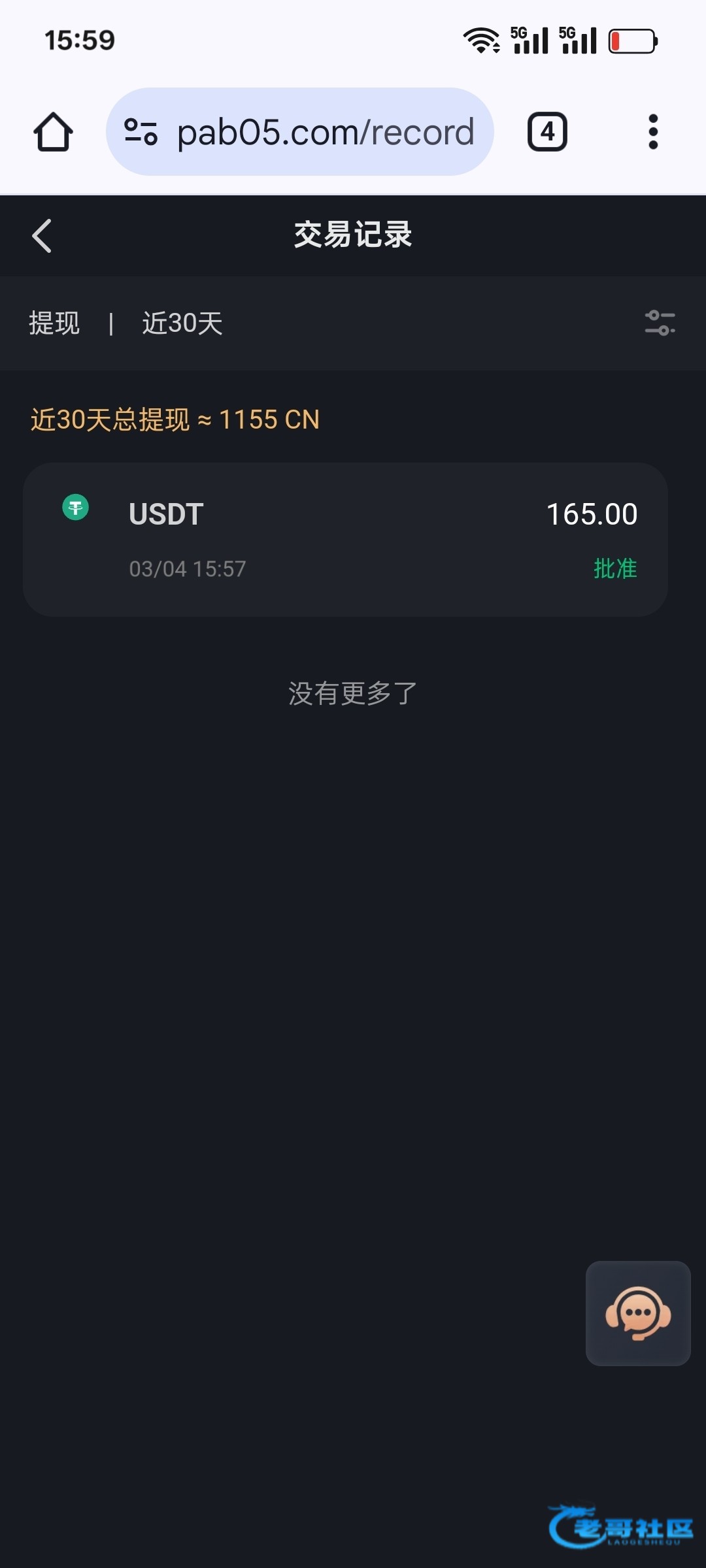Open the filter settings icon
The image size is (706, 1568).
[660, 323]
